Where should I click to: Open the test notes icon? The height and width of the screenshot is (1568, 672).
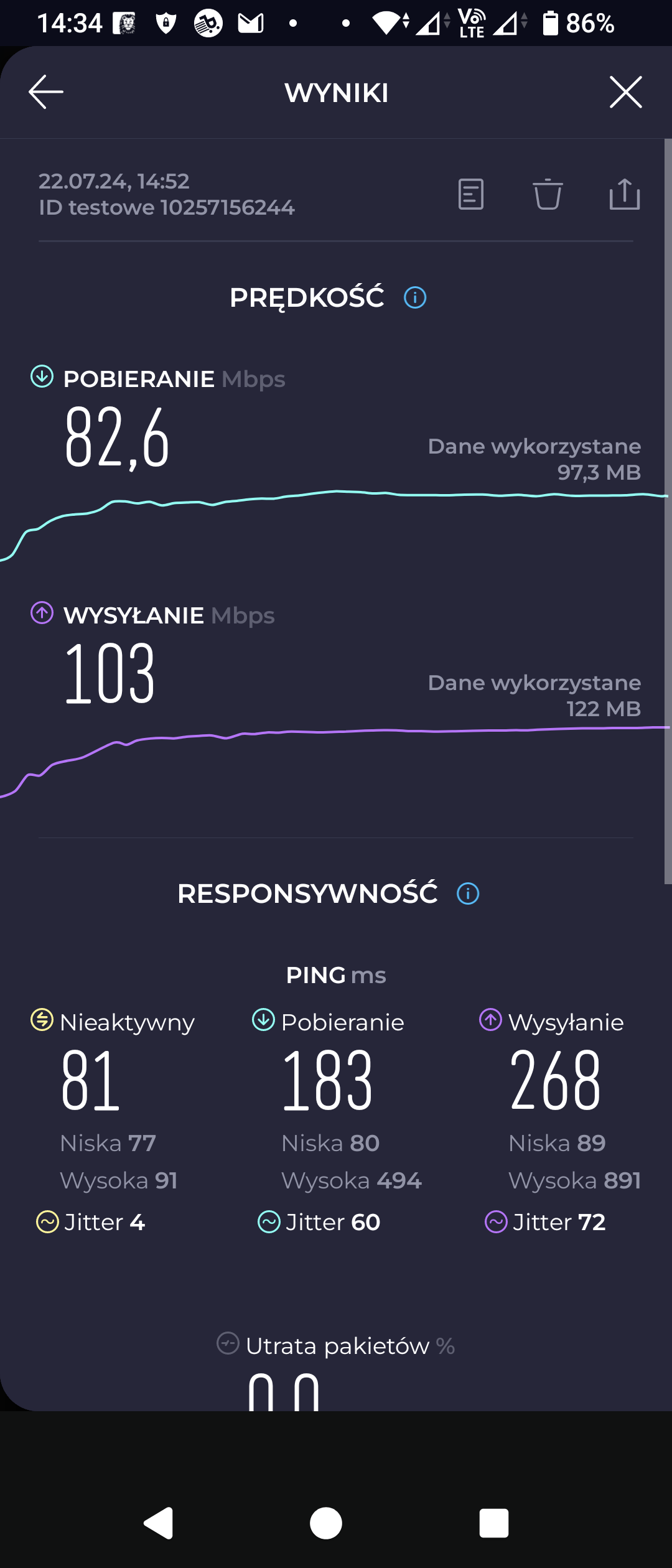point(471,194)
